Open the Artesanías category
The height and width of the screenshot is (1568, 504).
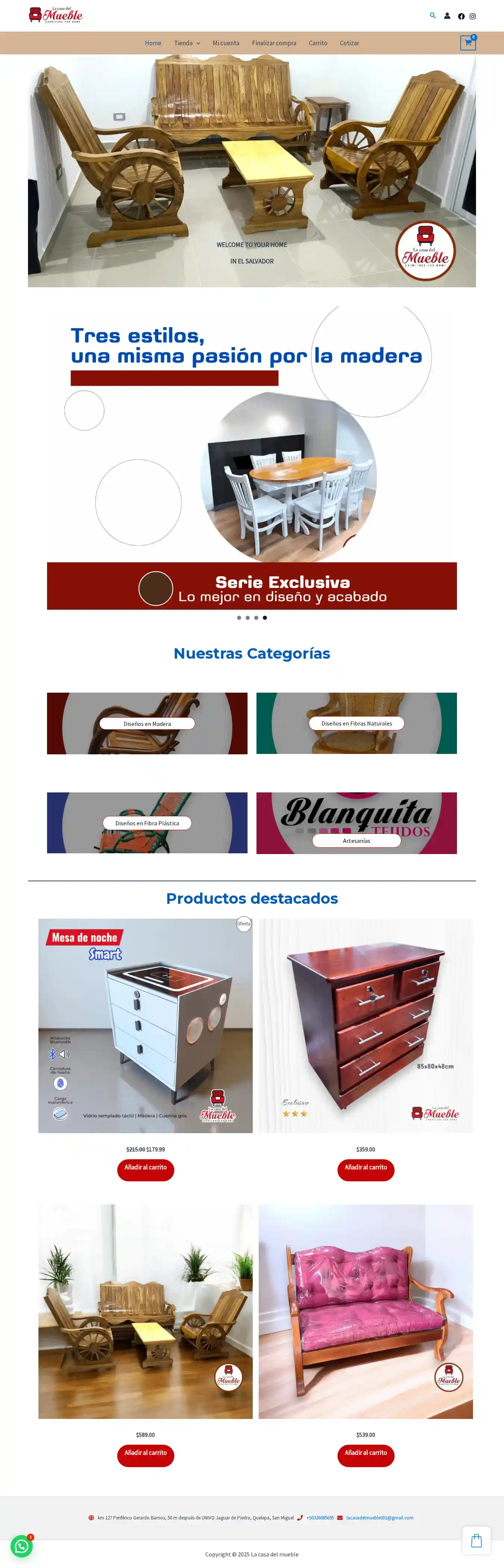point(356,841)
